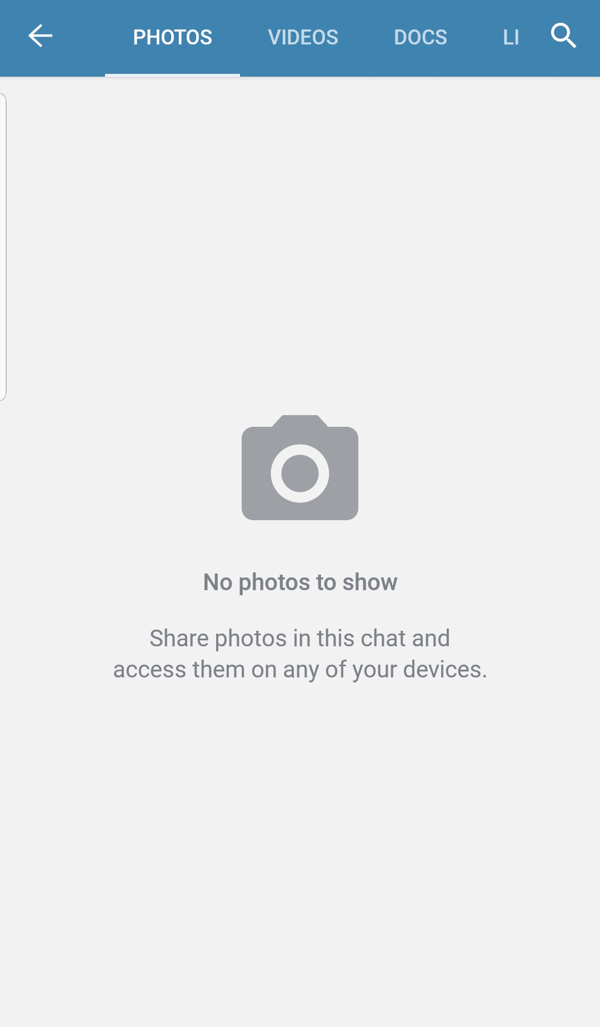Image resolution: width=600 pixels, height=1027 pixels.
Task: Go back using the arrow icon
Action: 40,36
